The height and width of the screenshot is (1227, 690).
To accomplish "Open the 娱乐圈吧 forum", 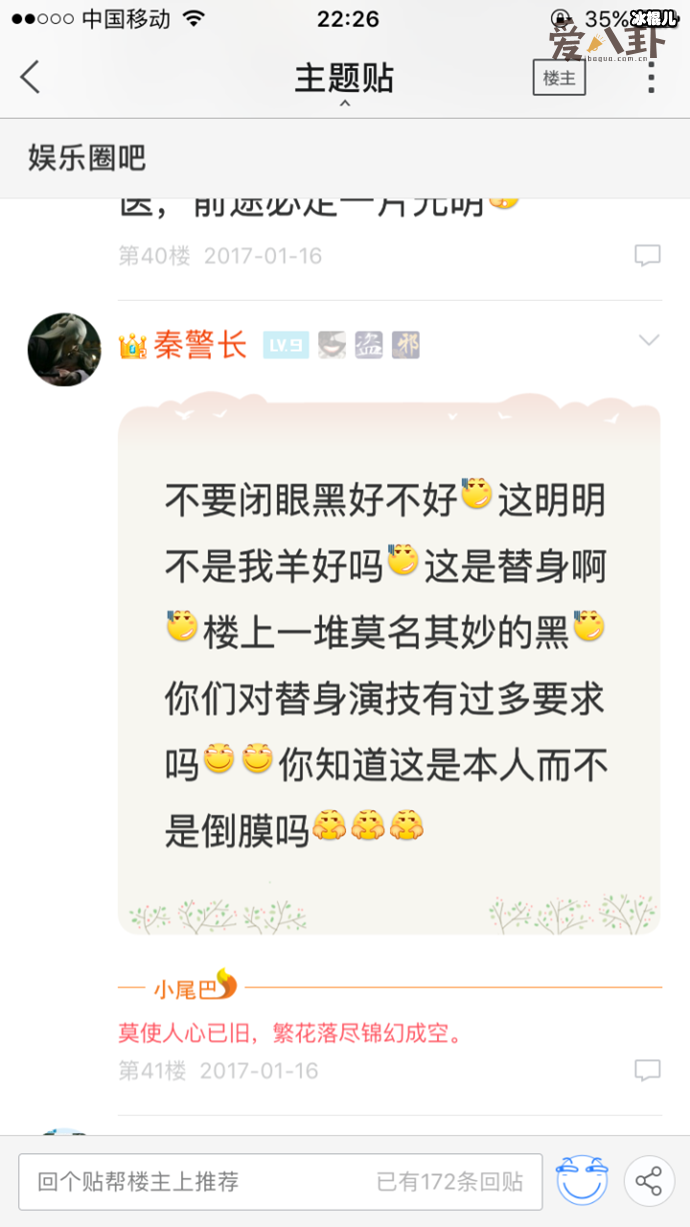I will tap(87, 157).
